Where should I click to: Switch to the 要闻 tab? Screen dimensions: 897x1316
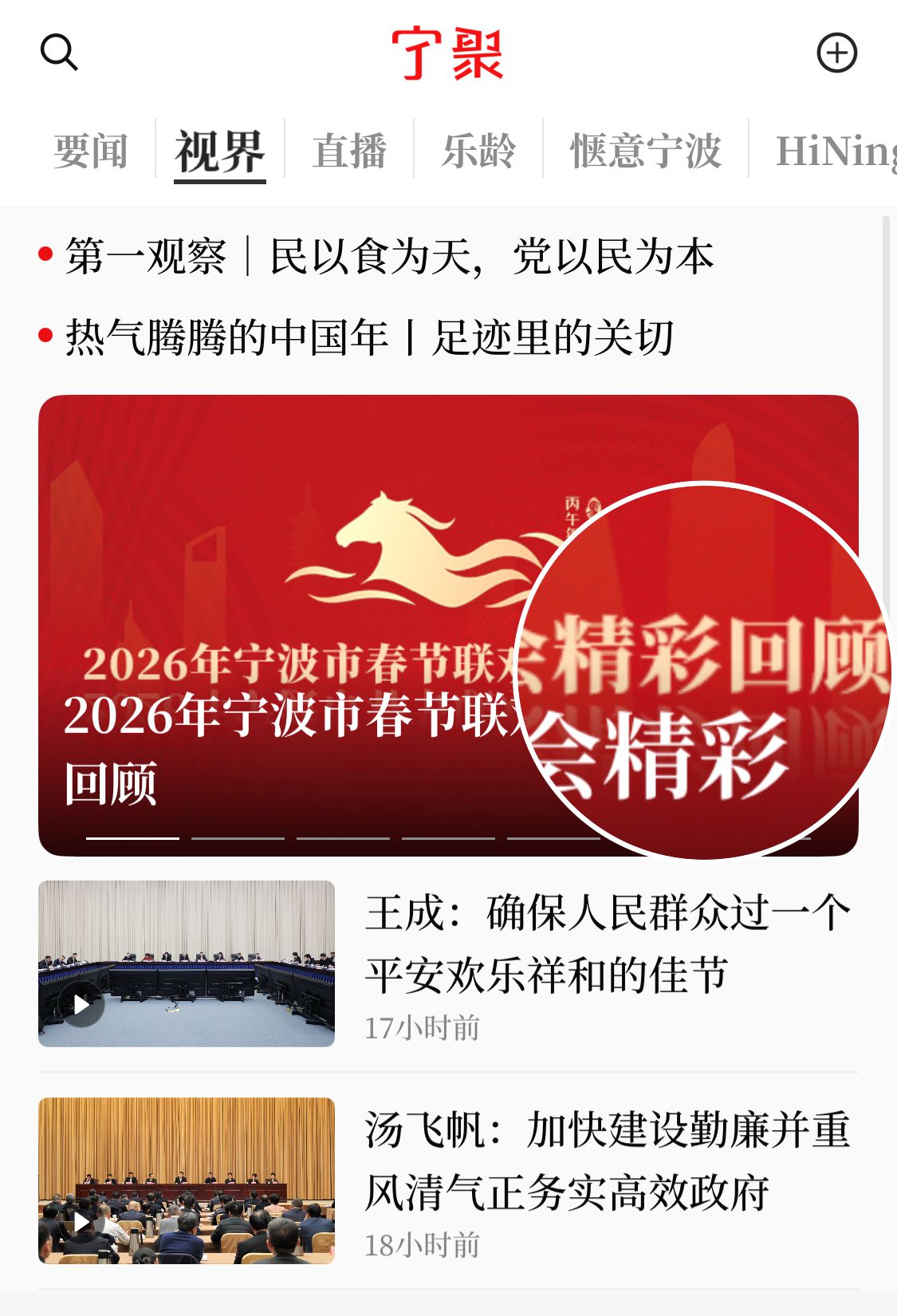(x=90, y=151)
